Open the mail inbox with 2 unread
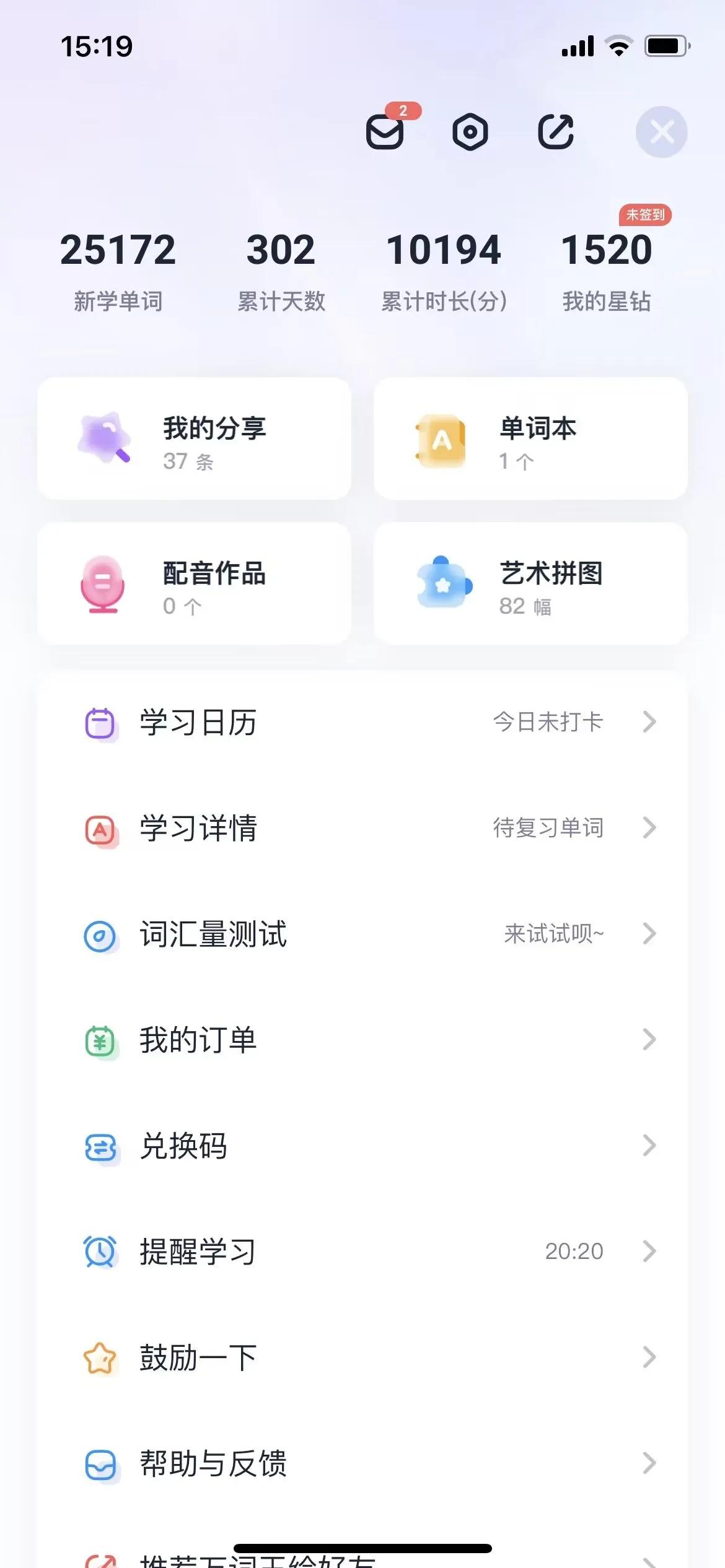Screen dimensions: 725x1568 (385, 131)
